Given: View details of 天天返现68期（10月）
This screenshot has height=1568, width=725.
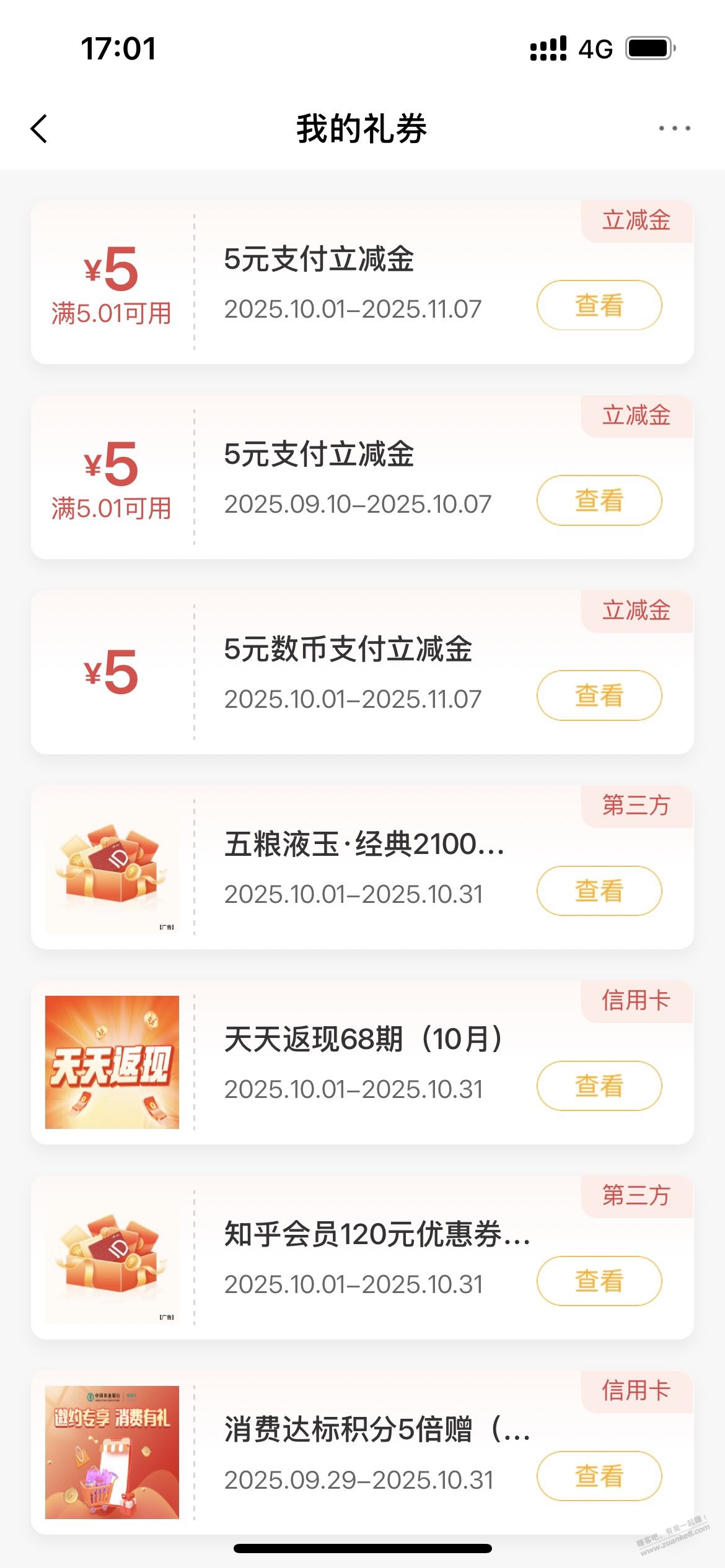Looking at the screenshot, I should pos(599,1086).
